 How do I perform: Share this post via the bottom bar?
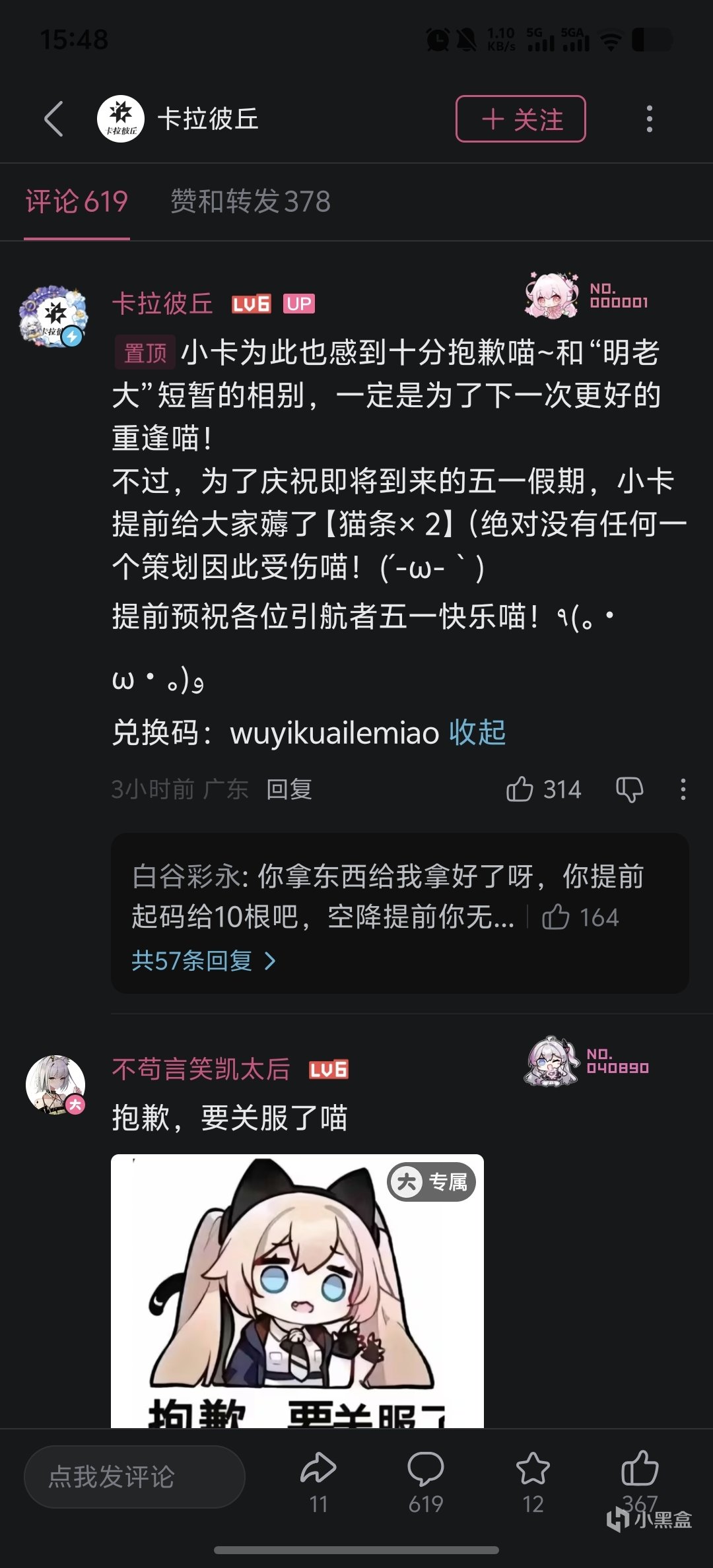click(x=318, y=1469)
